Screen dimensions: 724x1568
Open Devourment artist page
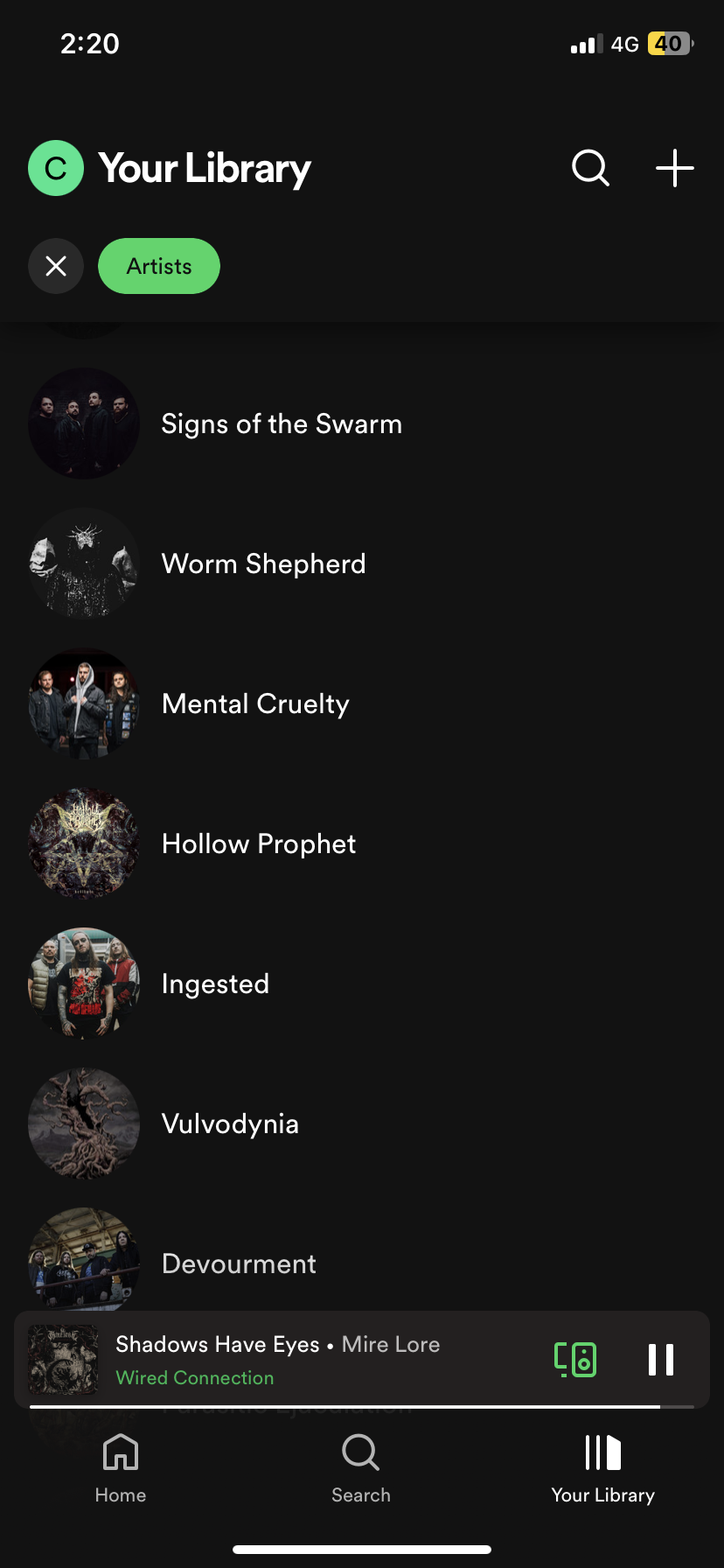(239, 1264)
